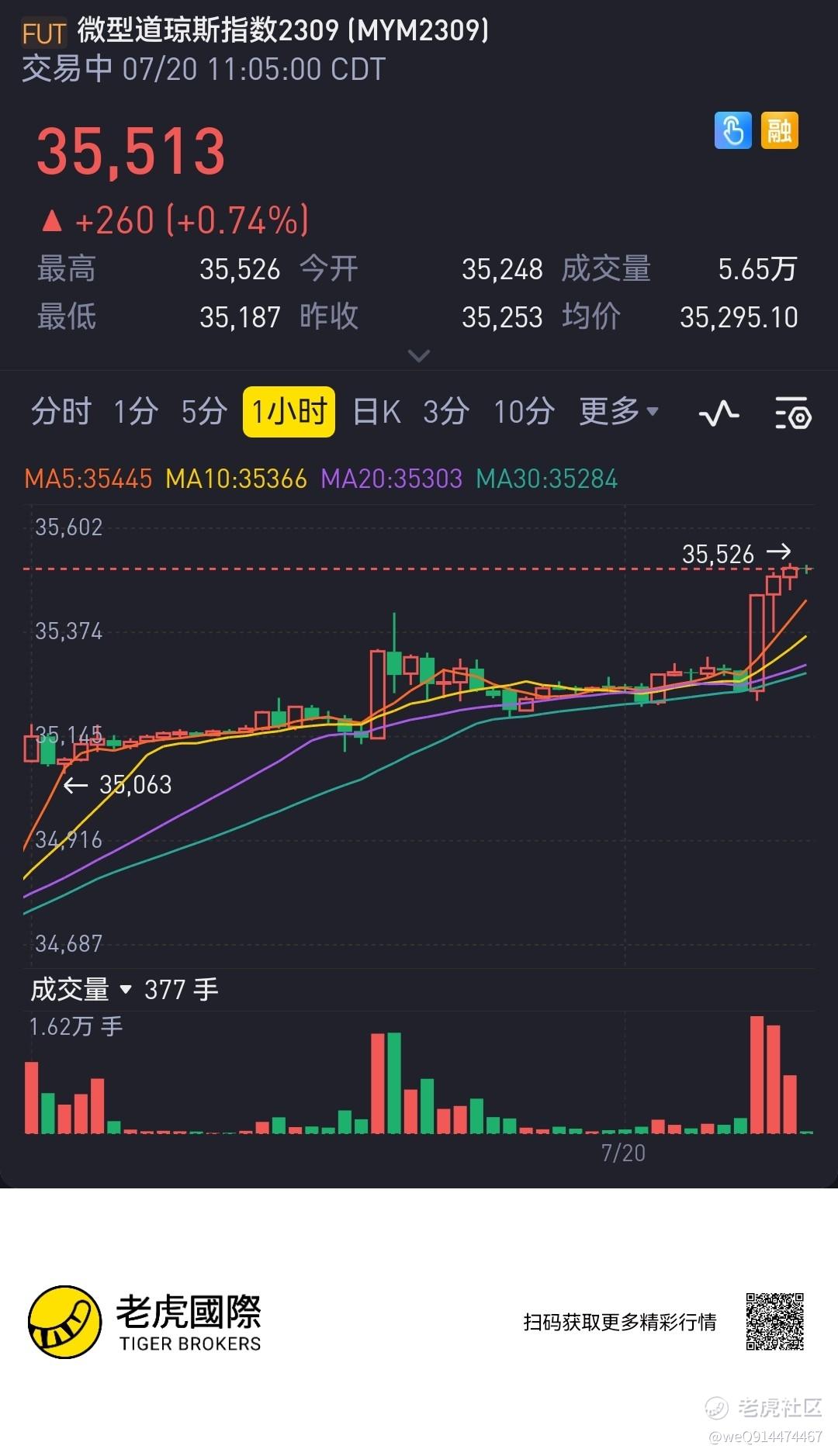Select the 1分 timeframe
838x1456 pixels.
[x=136, y=411]
